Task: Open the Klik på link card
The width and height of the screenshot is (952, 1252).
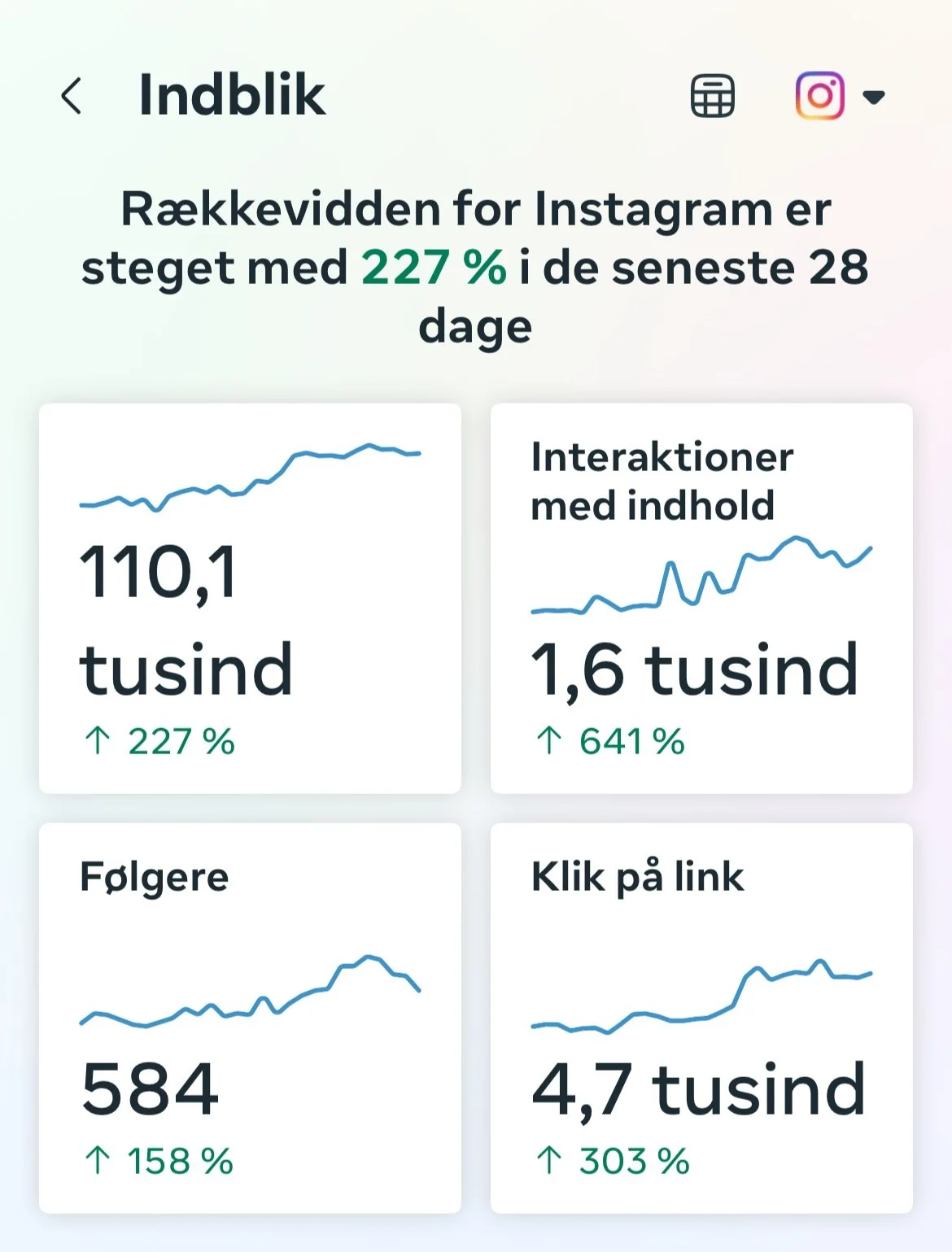Action: pyautogui.click(x=701, y=1018)
